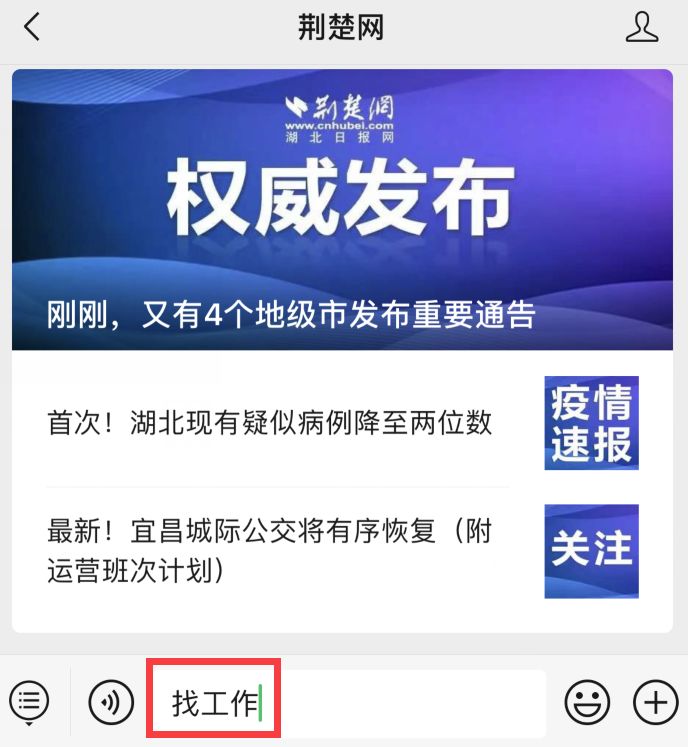Open the emoji picker
This screenshot has width=688, height=747.
point(587,703)
